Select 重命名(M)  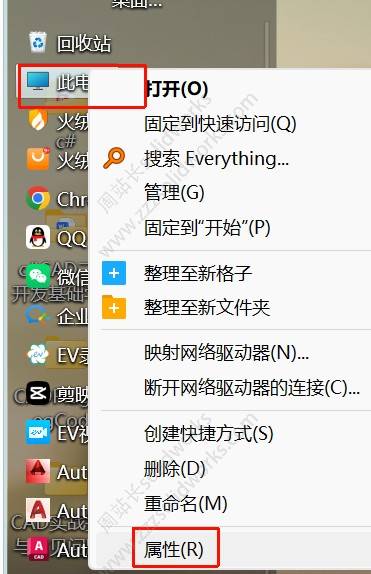point(186,503)
